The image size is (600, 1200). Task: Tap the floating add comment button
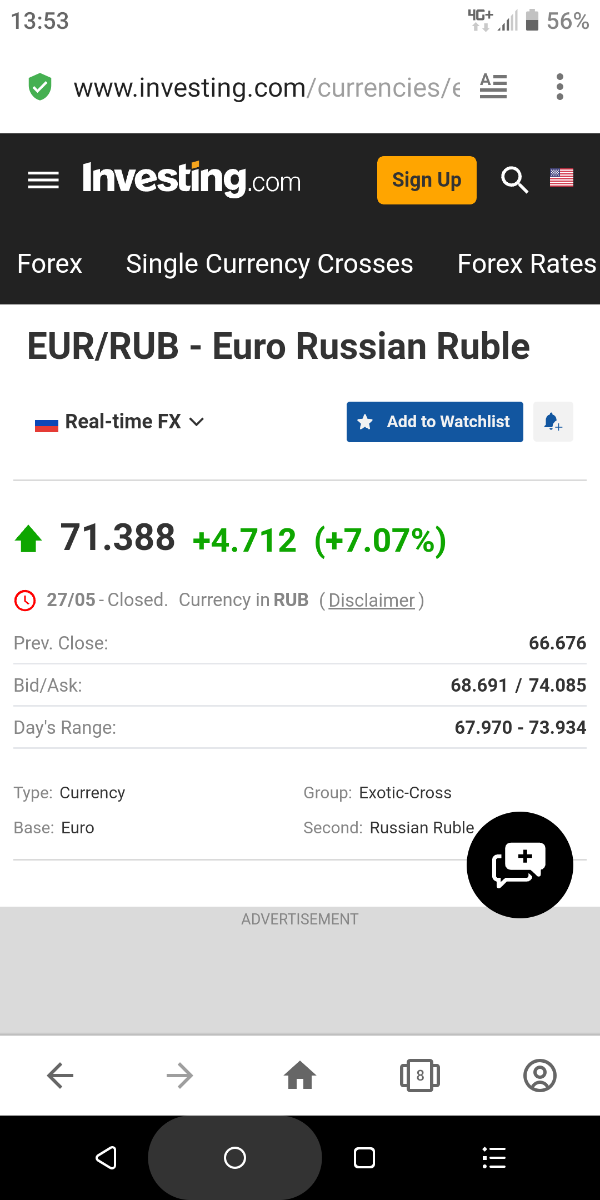(519, 864)
